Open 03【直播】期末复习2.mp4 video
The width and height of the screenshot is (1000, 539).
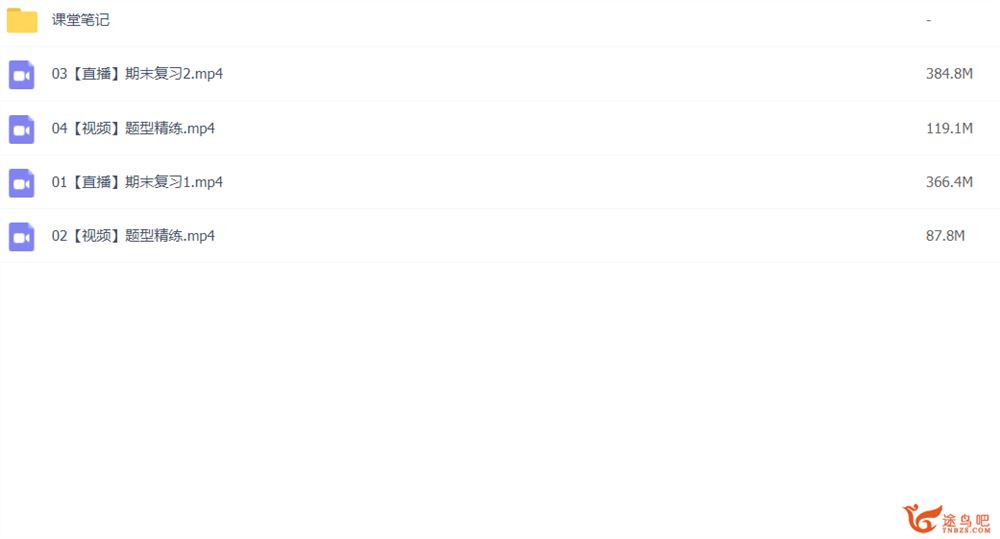point(137,74)
